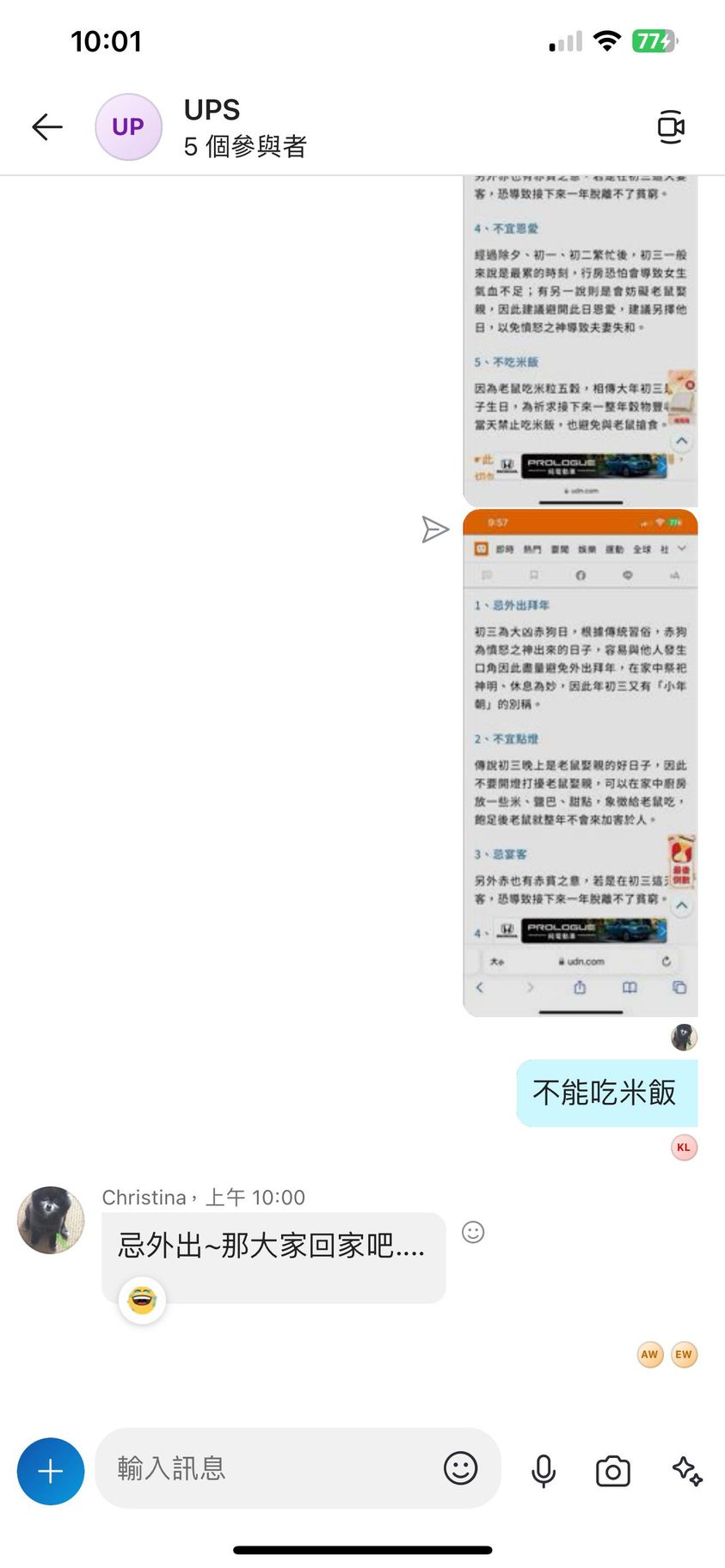The image size is (725, 1568).
Task: Open the second screenshot about 忌外出拜年
Action: [580, 763]
